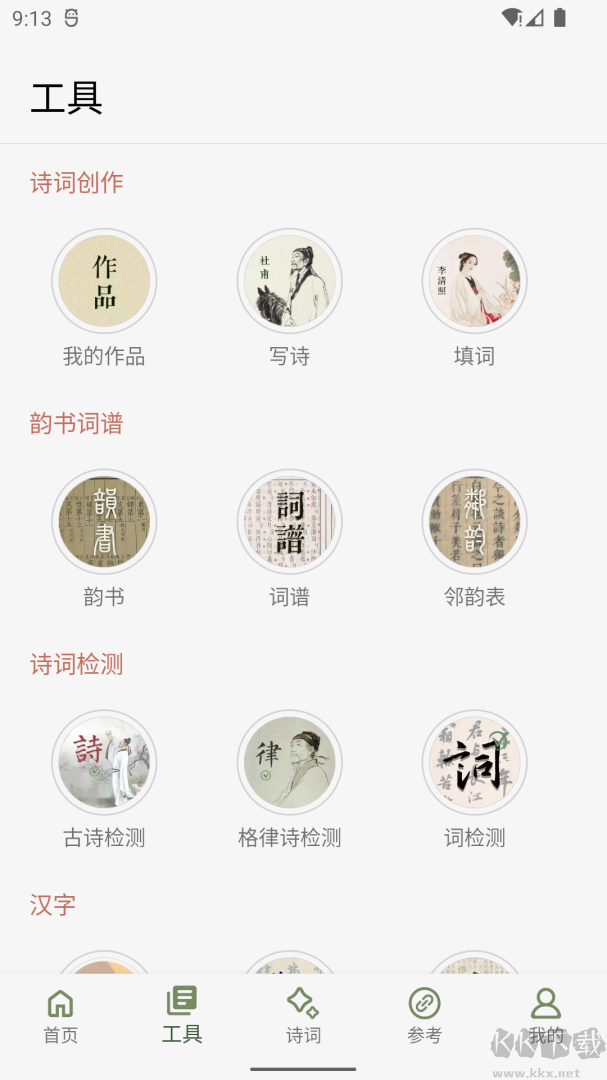Launch 格律诗检测 checker
Screen dimensions: 607x1080
coord(290,764)
